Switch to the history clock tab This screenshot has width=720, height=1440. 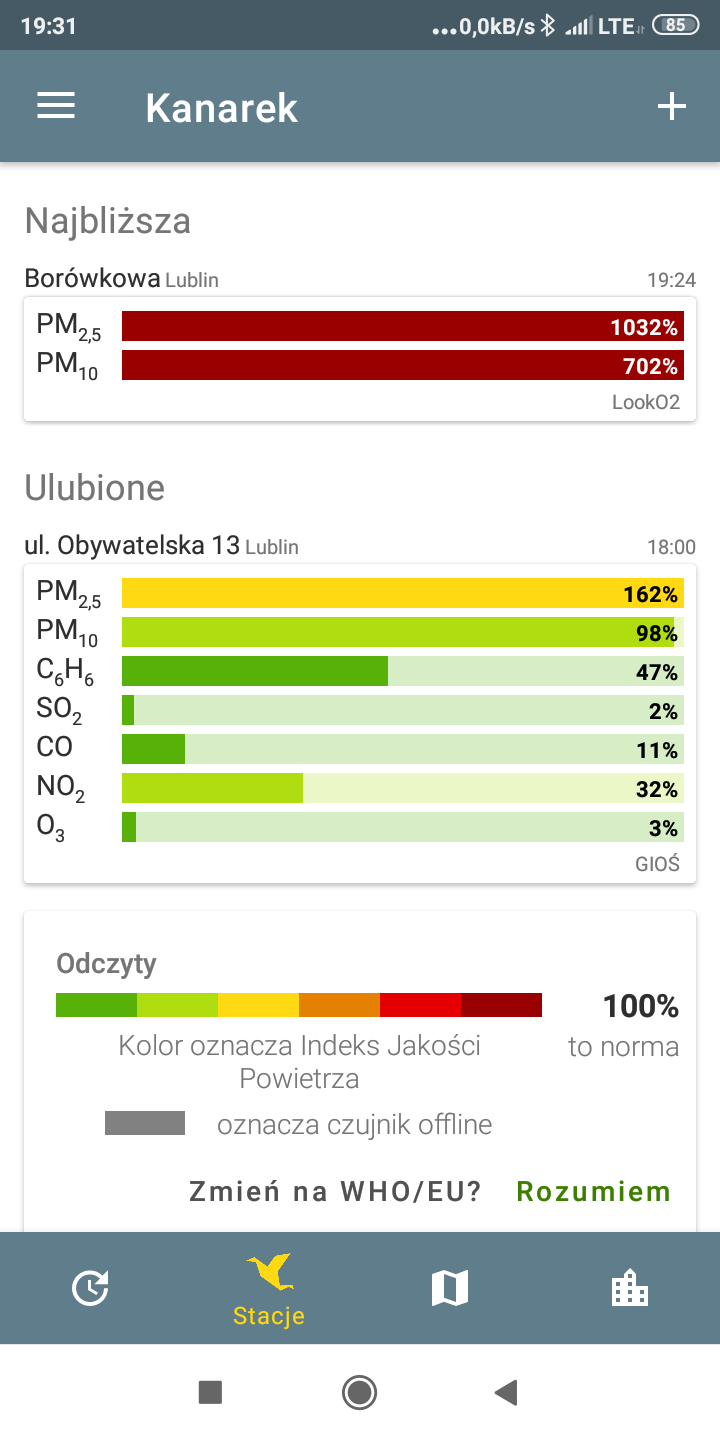[x=90, y=1288]
